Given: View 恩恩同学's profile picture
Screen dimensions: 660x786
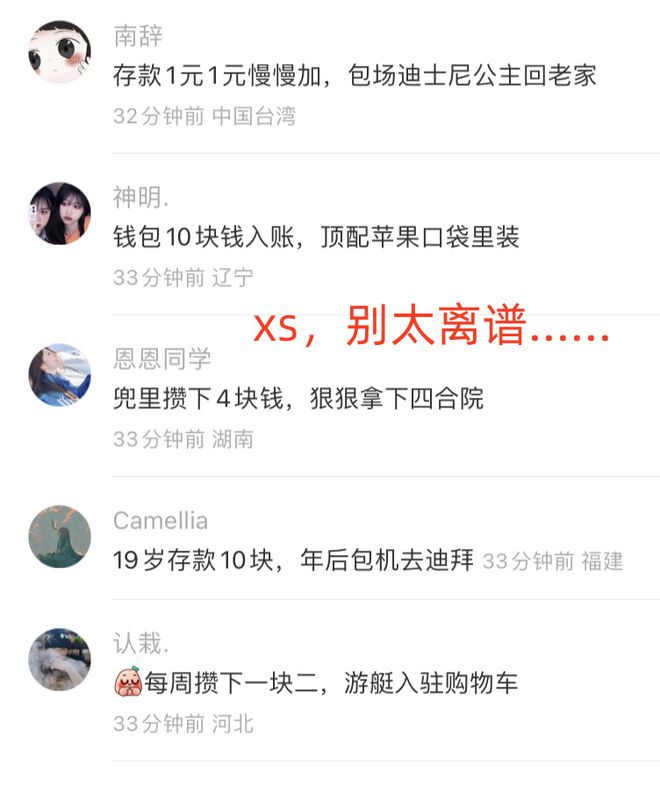Looking at the screenshot, I should [x=59, y=375].
